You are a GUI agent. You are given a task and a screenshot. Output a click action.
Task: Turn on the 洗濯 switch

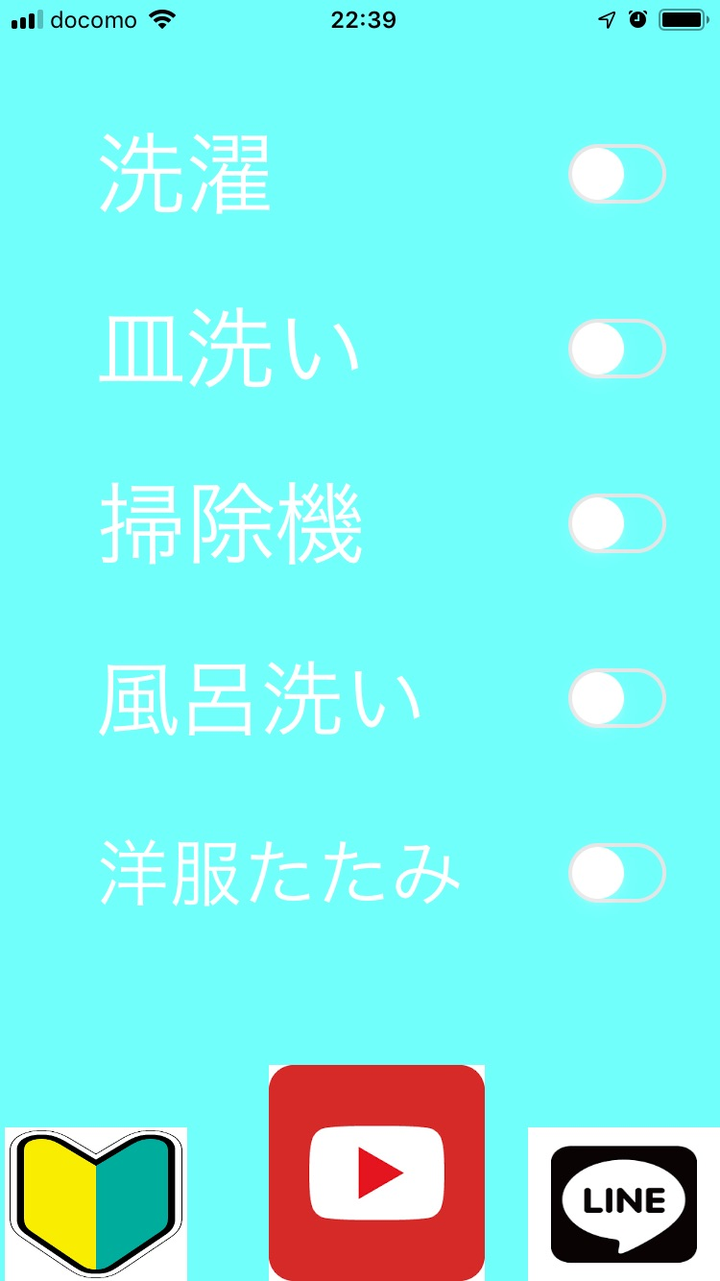click(x=617, y=175)
